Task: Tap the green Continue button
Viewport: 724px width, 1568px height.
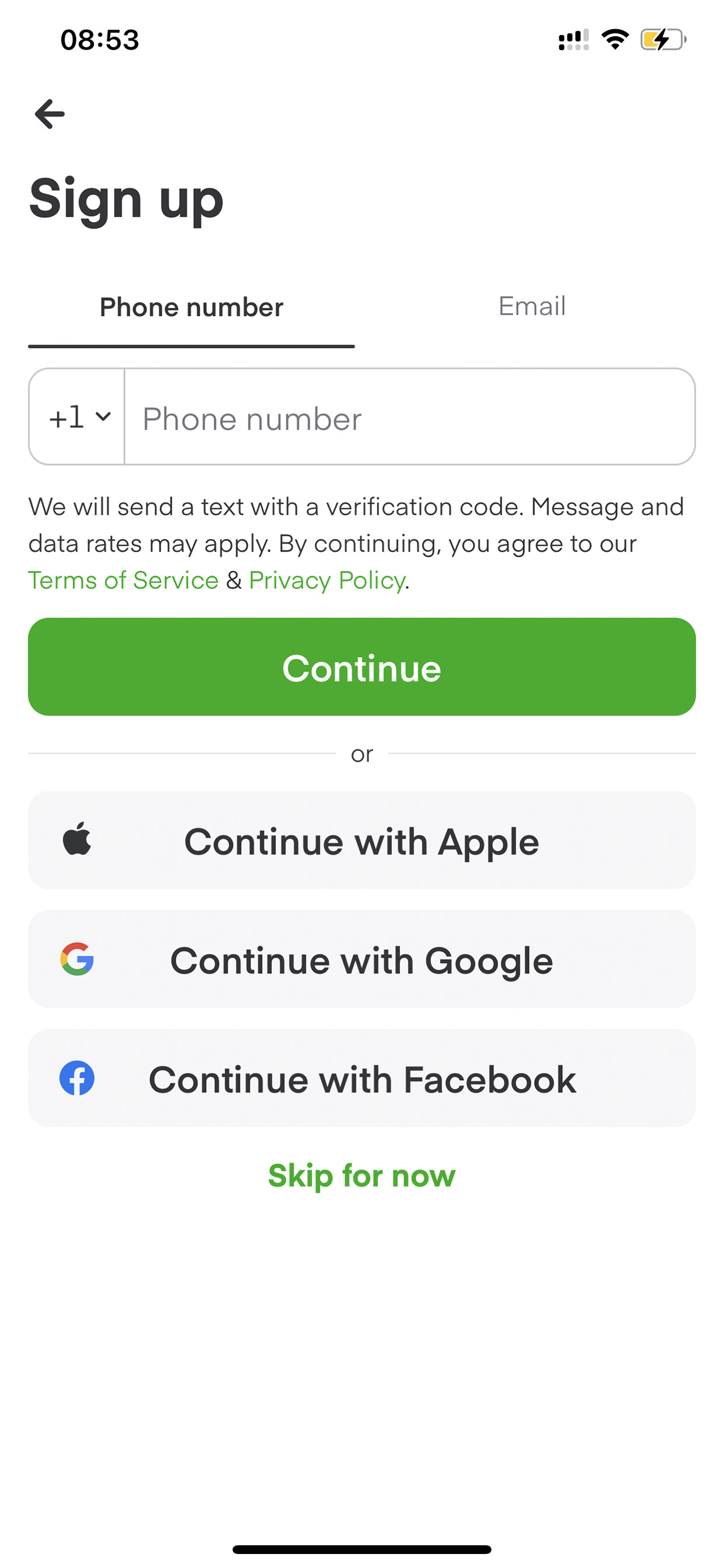Action: 362,667
